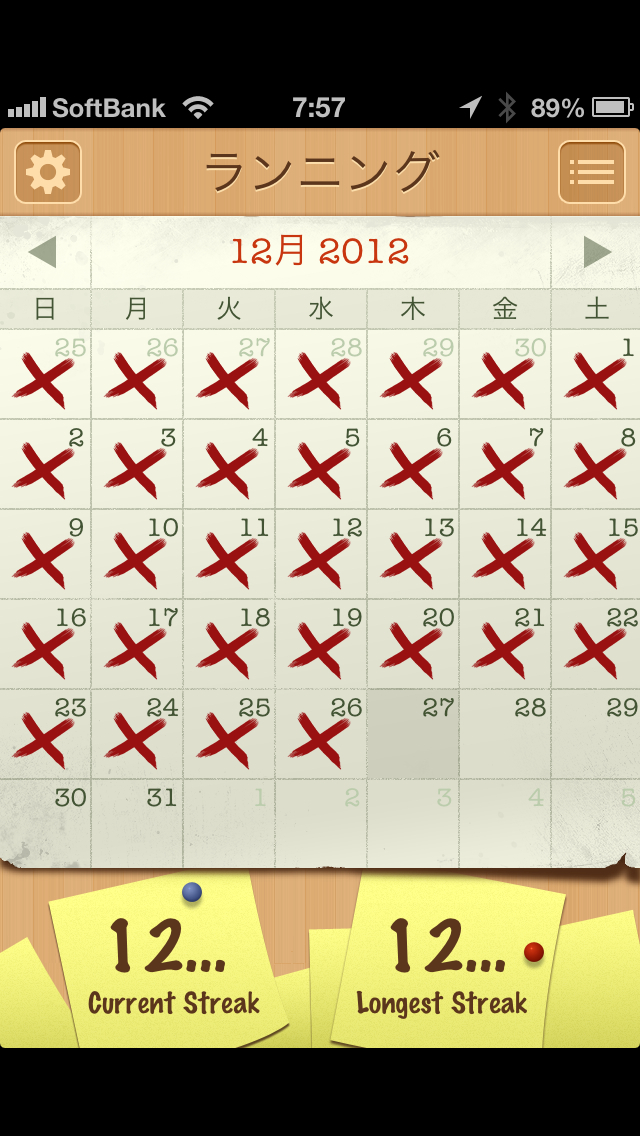The width and height of the screenshot is (640, 1136).
Task: Tap the Current Streak sticky note
Action: click(170, 965)
